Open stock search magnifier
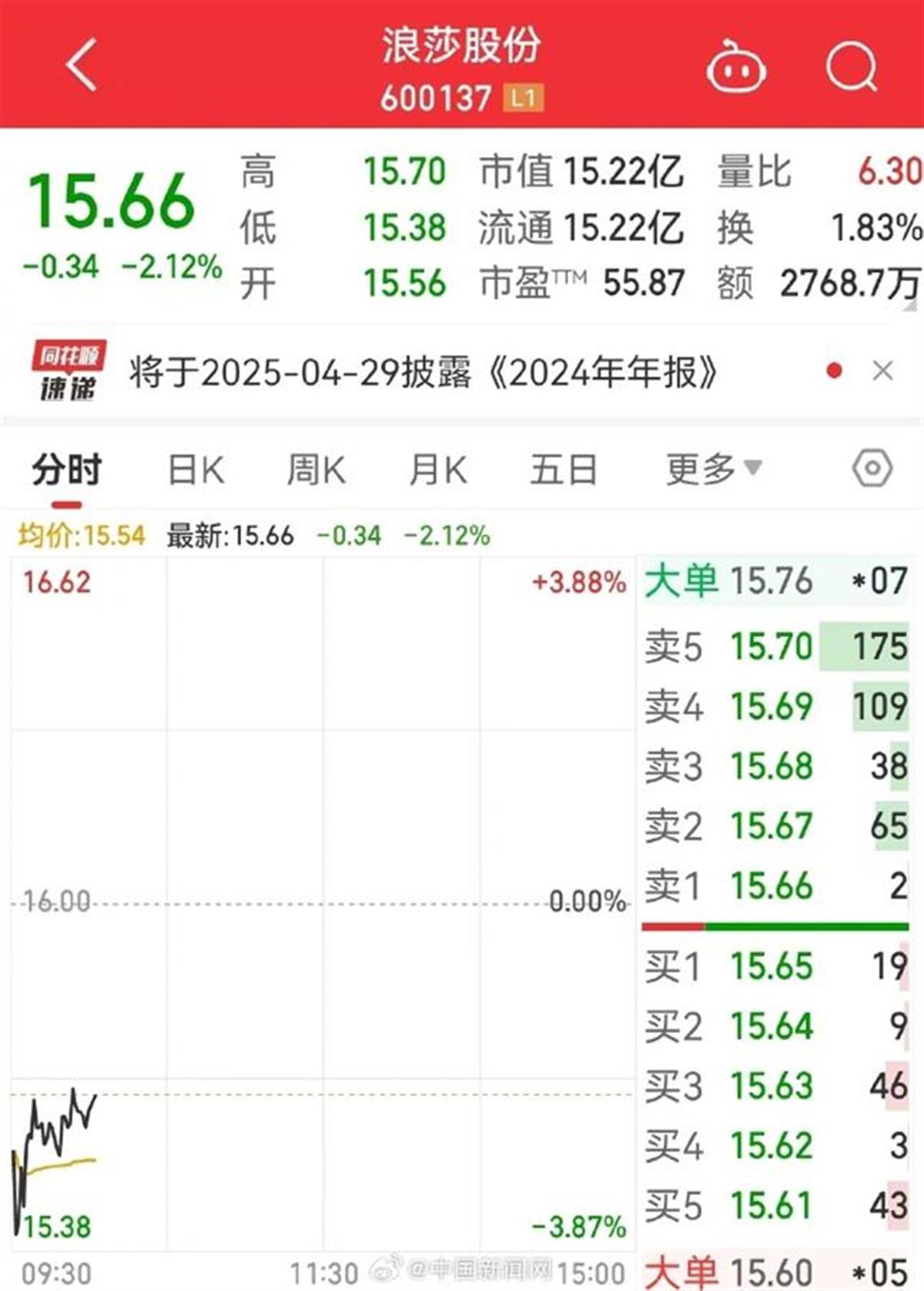The width and height of the screenshot is (924, 1291). (x=851, y=66)
